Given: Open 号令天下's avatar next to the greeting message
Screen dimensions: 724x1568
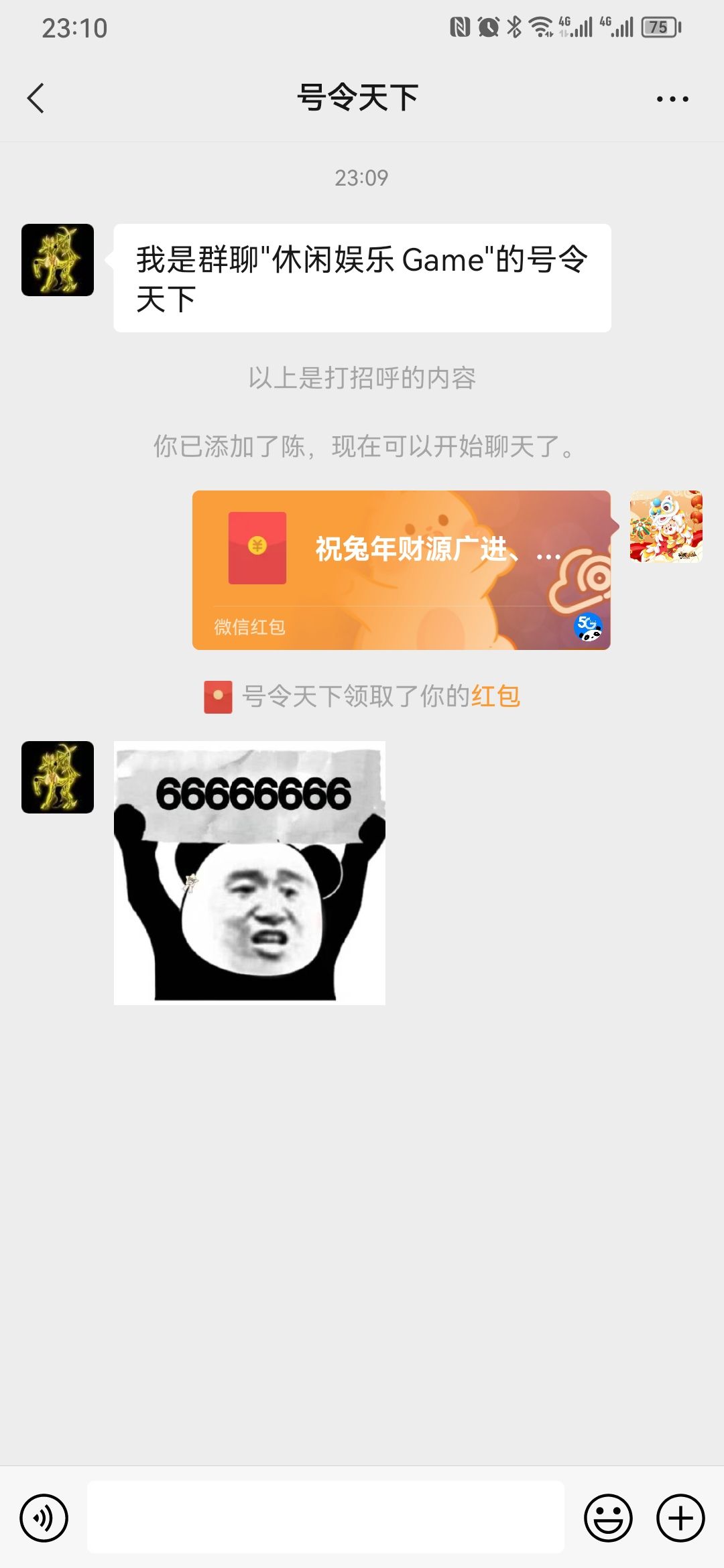Looking at the screenshot, I should 58,260.
